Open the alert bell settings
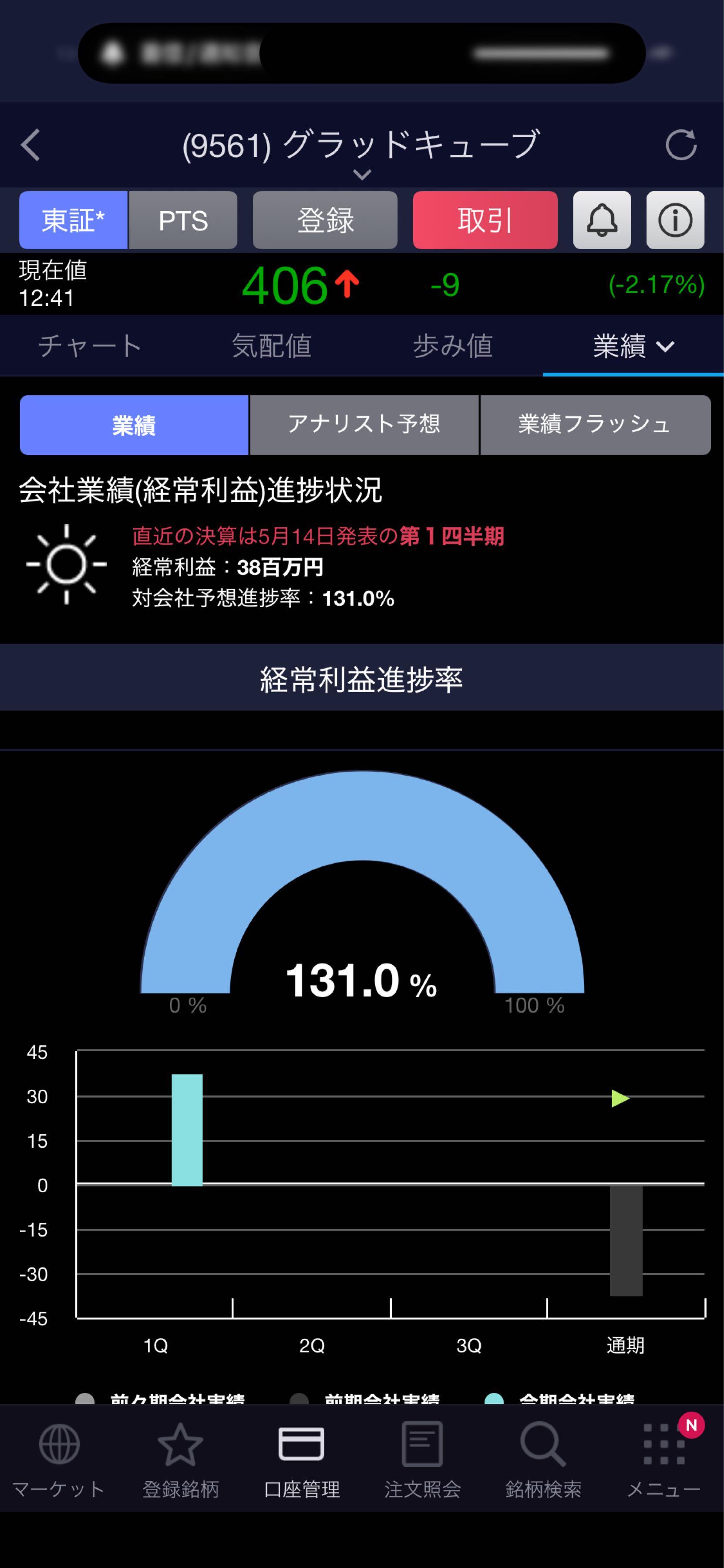 point(602,220)
